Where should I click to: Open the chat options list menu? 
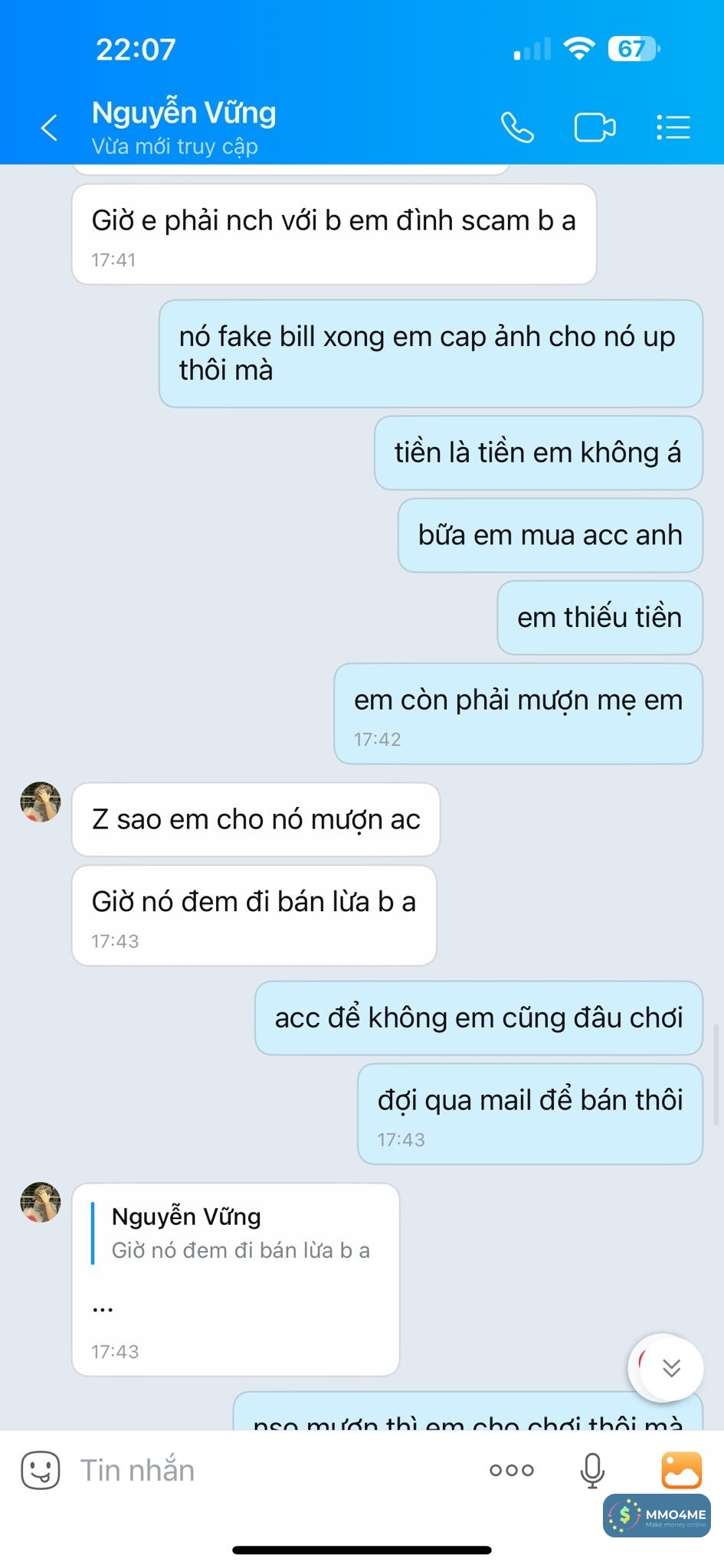pos(673,127)
